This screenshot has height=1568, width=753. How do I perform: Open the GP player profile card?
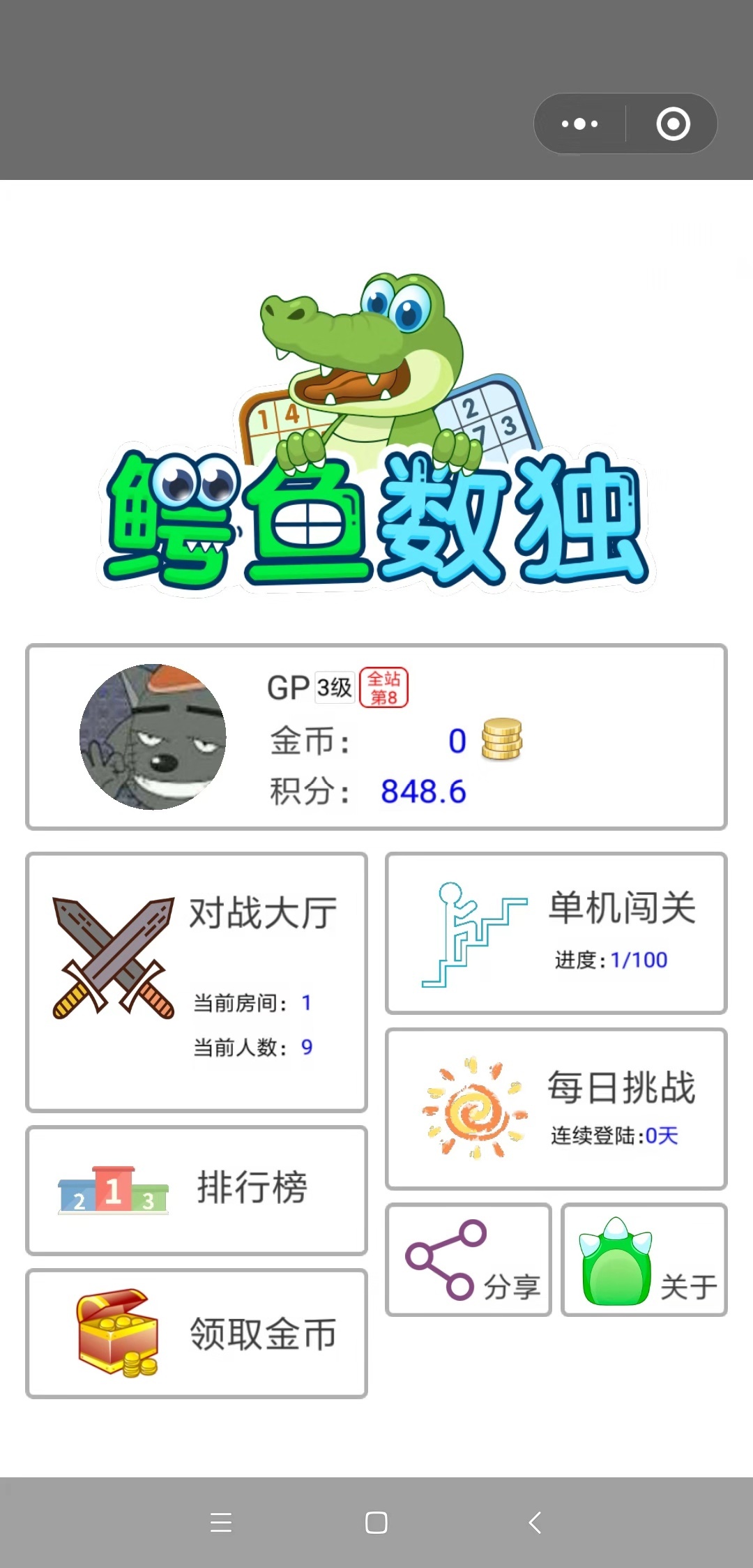pyautogui.click(x=376, y=737)
